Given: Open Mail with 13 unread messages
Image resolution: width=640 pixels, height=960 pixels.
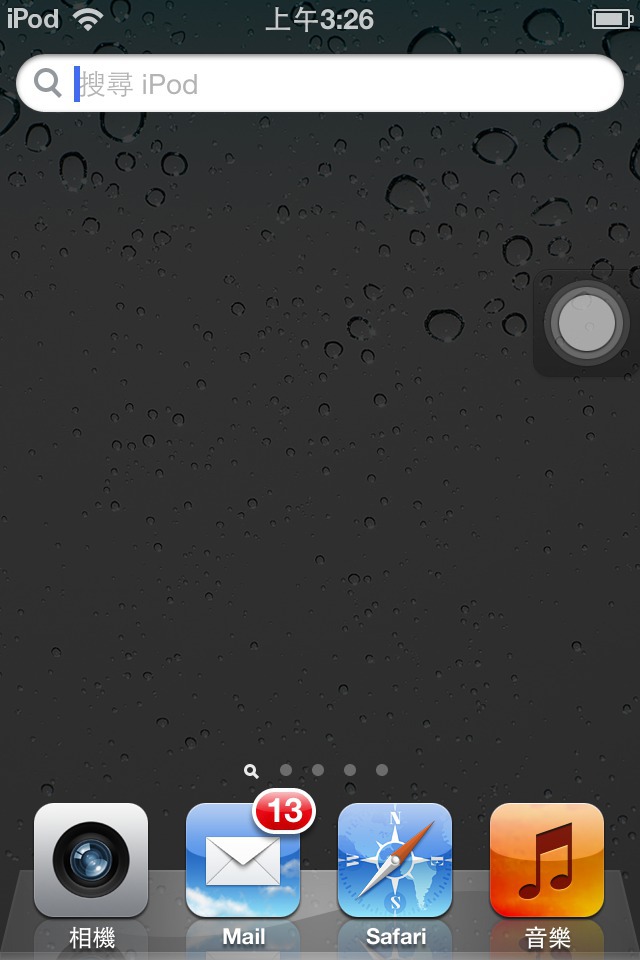Looking at the screenshot, I should 243,860.
